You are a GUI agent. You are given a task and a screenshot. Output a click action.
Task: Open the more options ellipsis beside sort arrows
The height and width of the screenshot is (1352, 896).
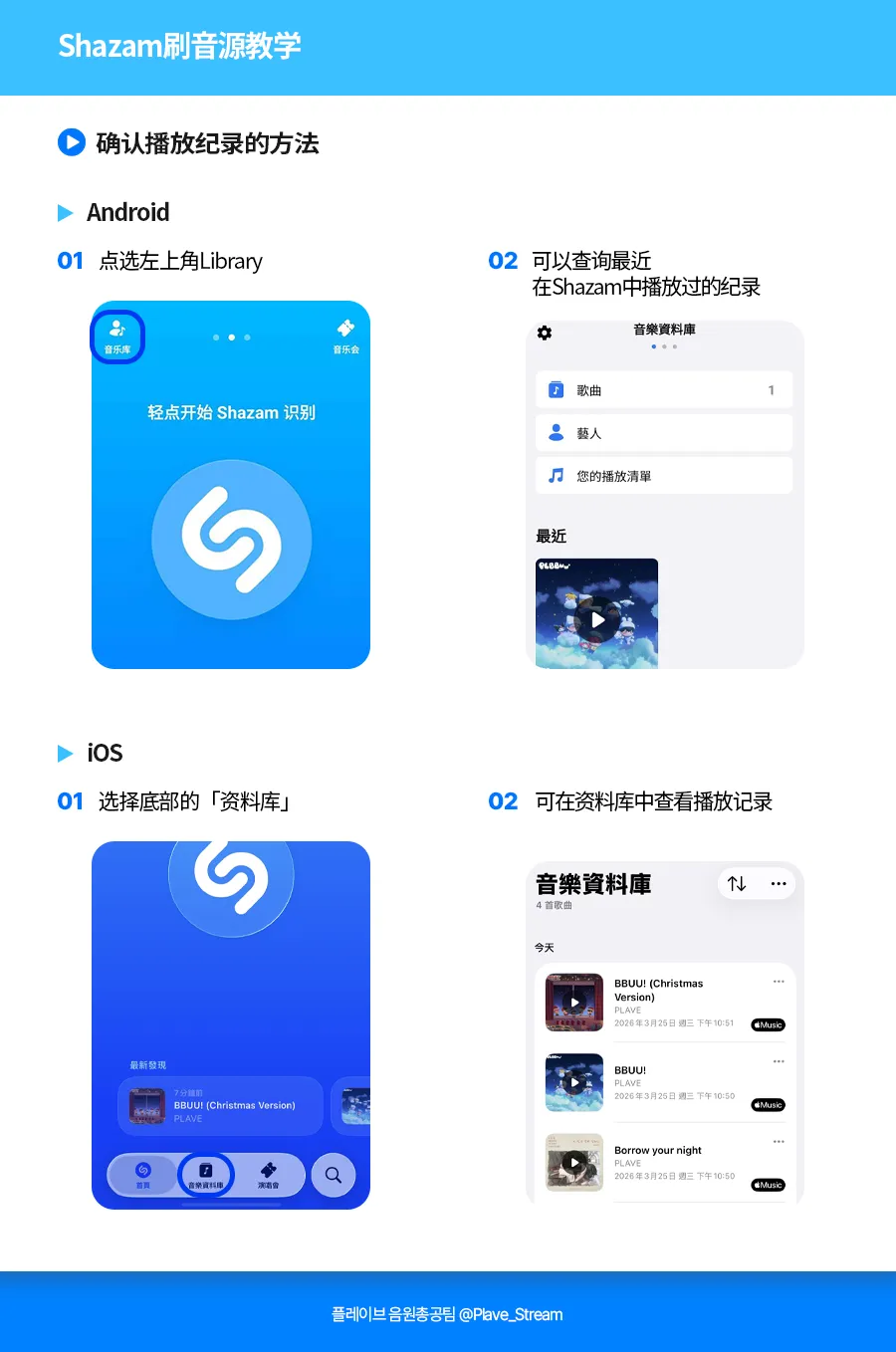pos(779,883)
